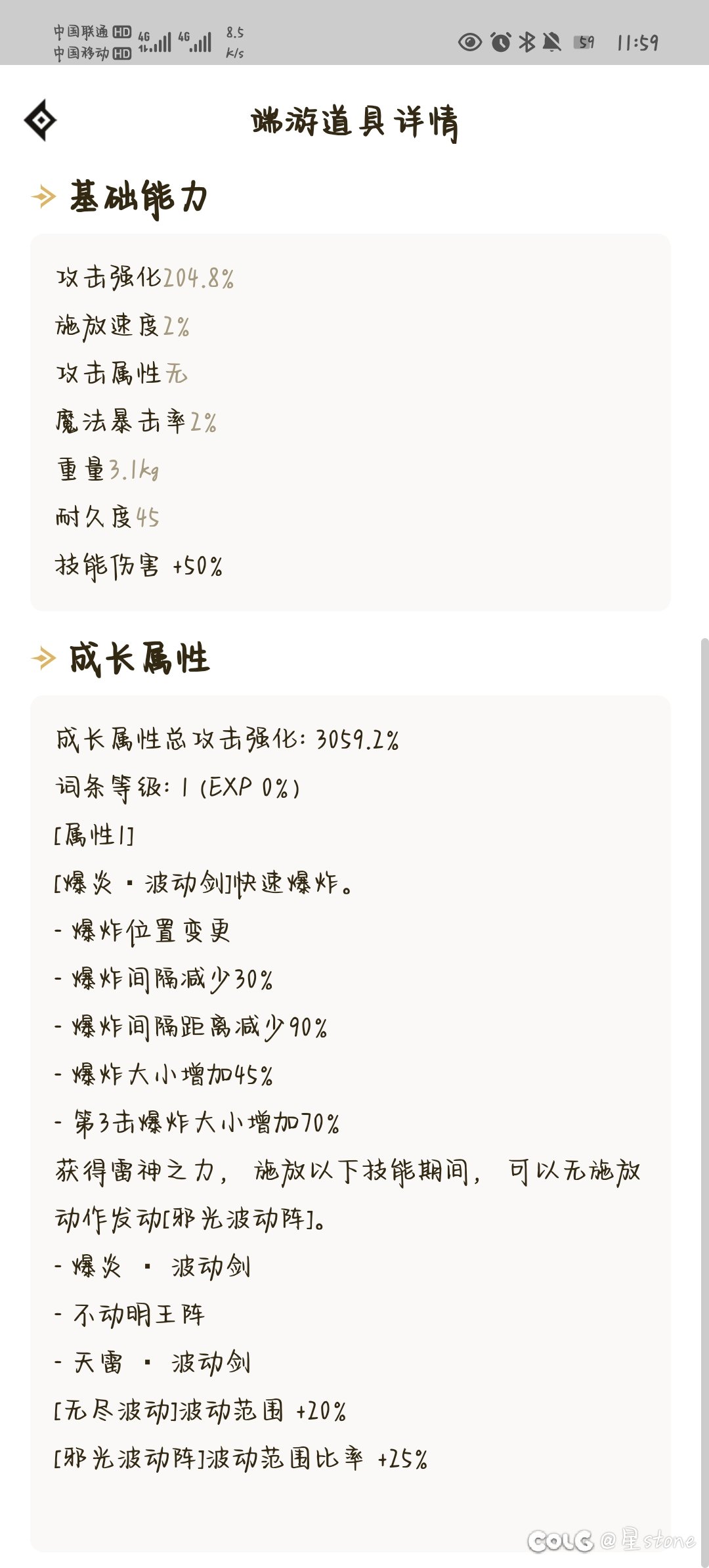Tap the diamond back icon beside the title

41,120
